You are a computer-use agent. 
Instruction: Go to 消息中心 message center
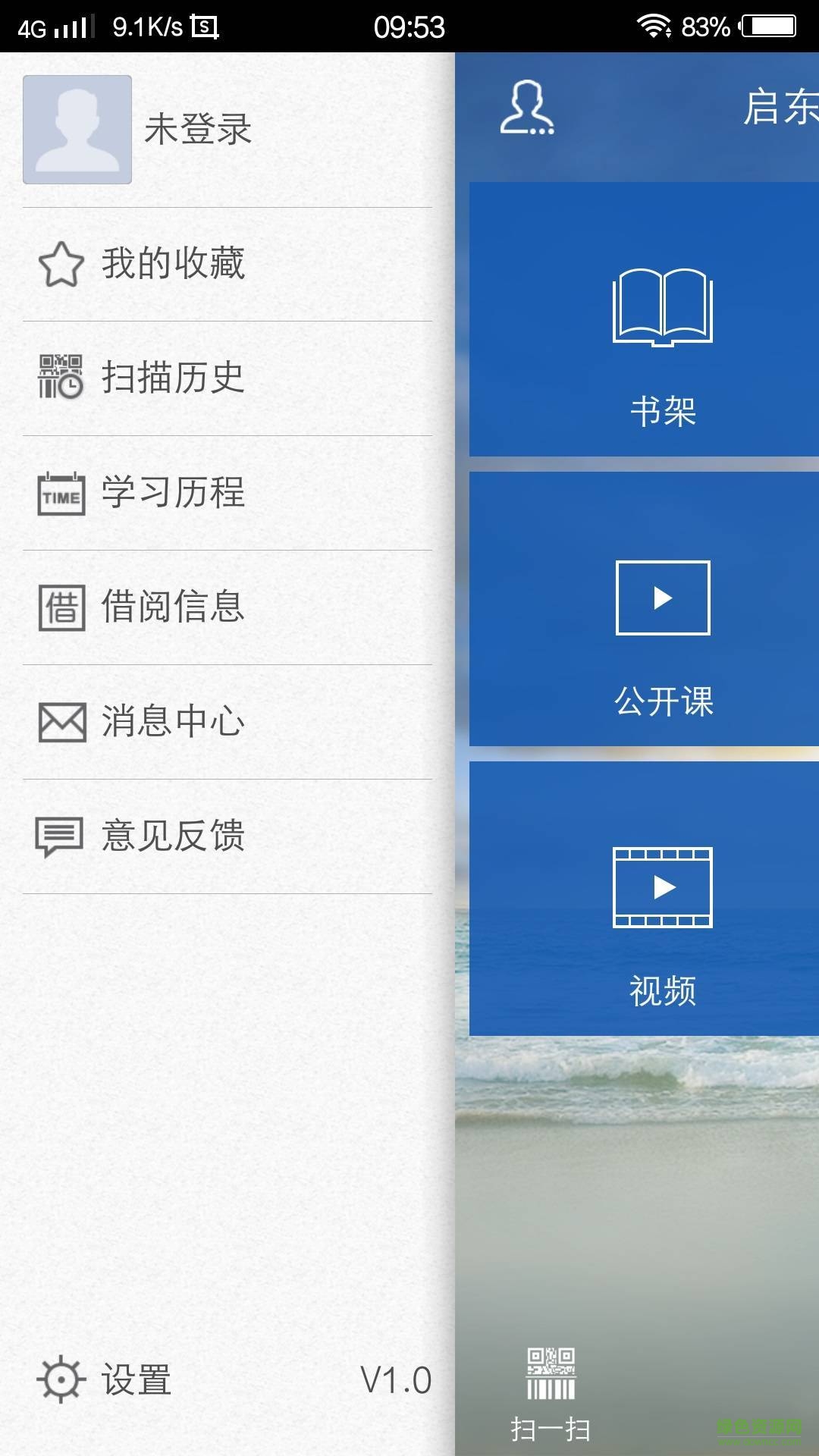(173, 722)
